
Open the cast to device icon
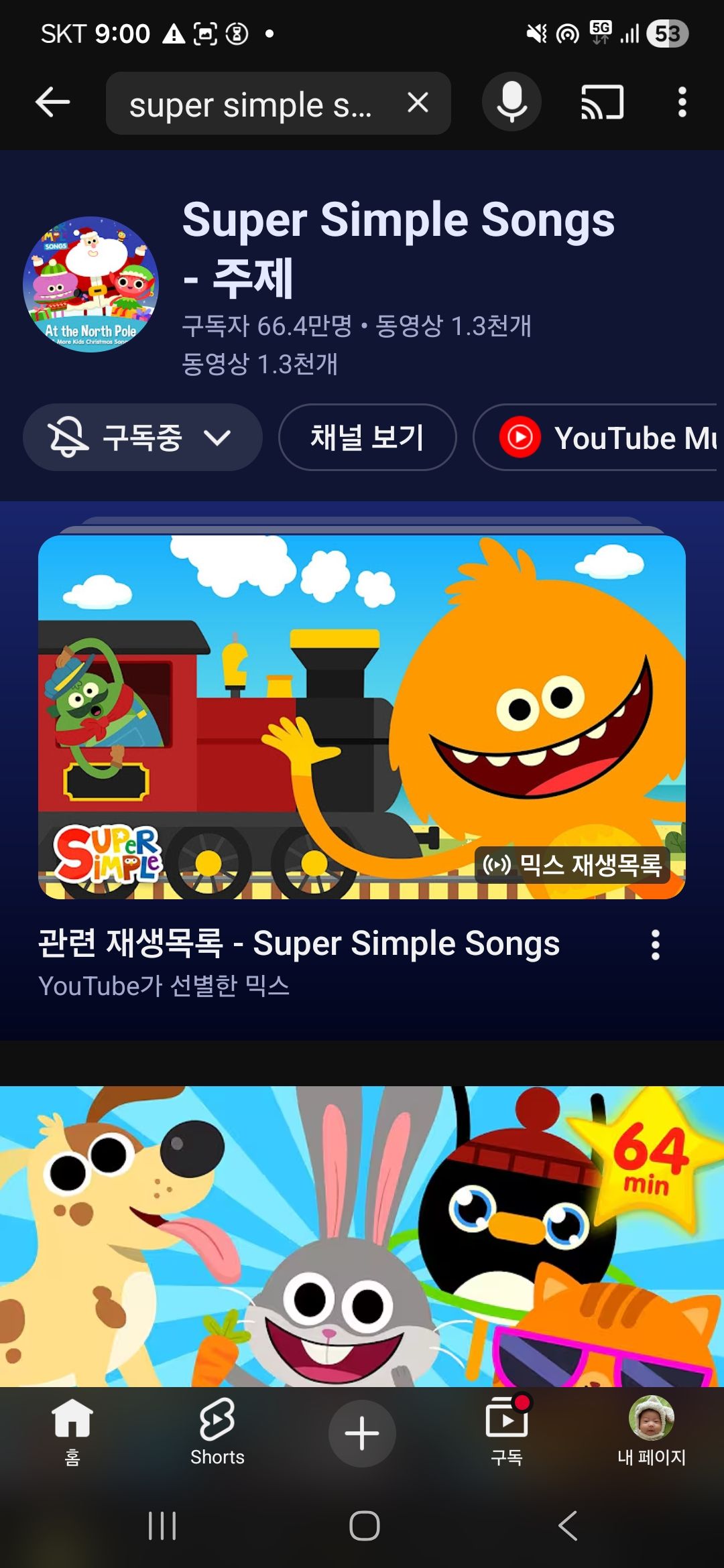(602, 103)
